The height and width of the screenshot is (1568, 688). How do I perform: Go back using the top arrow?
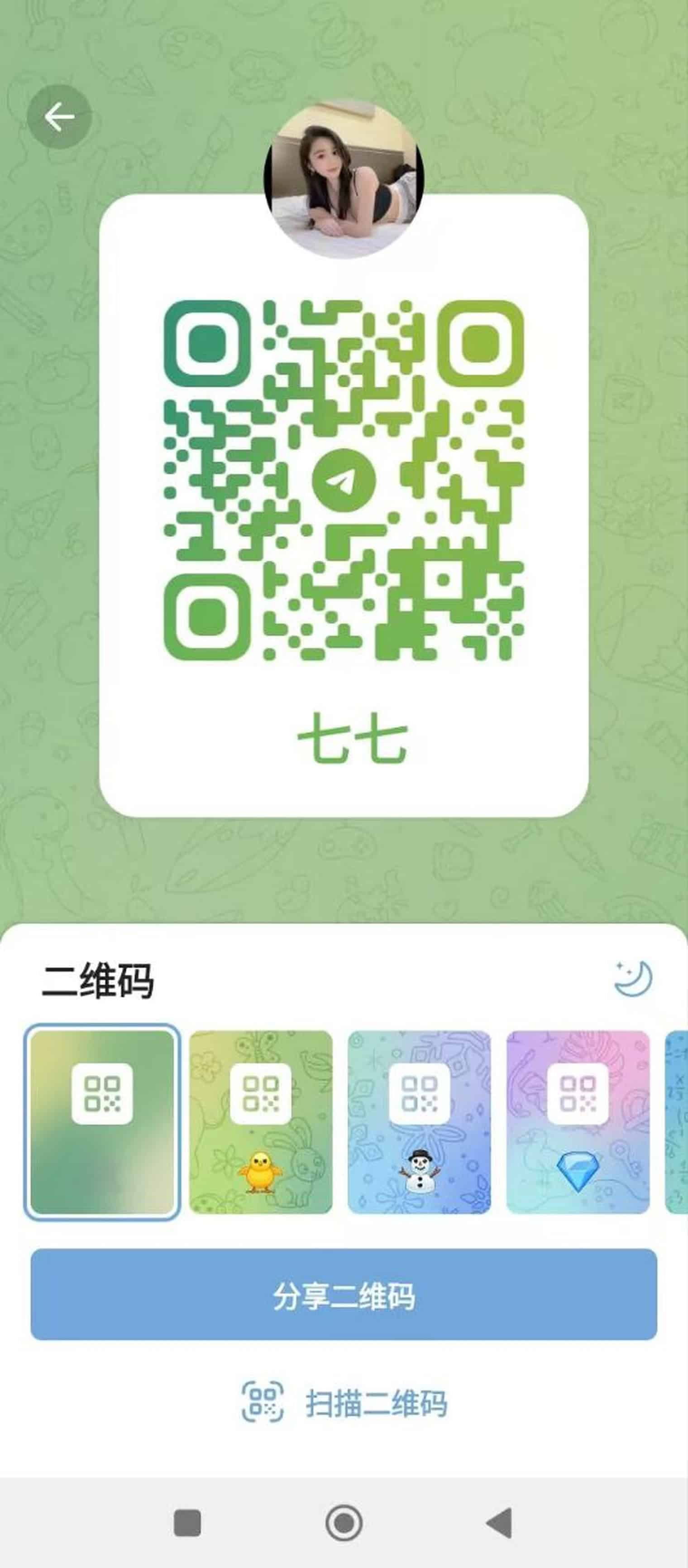click(59, 117)
